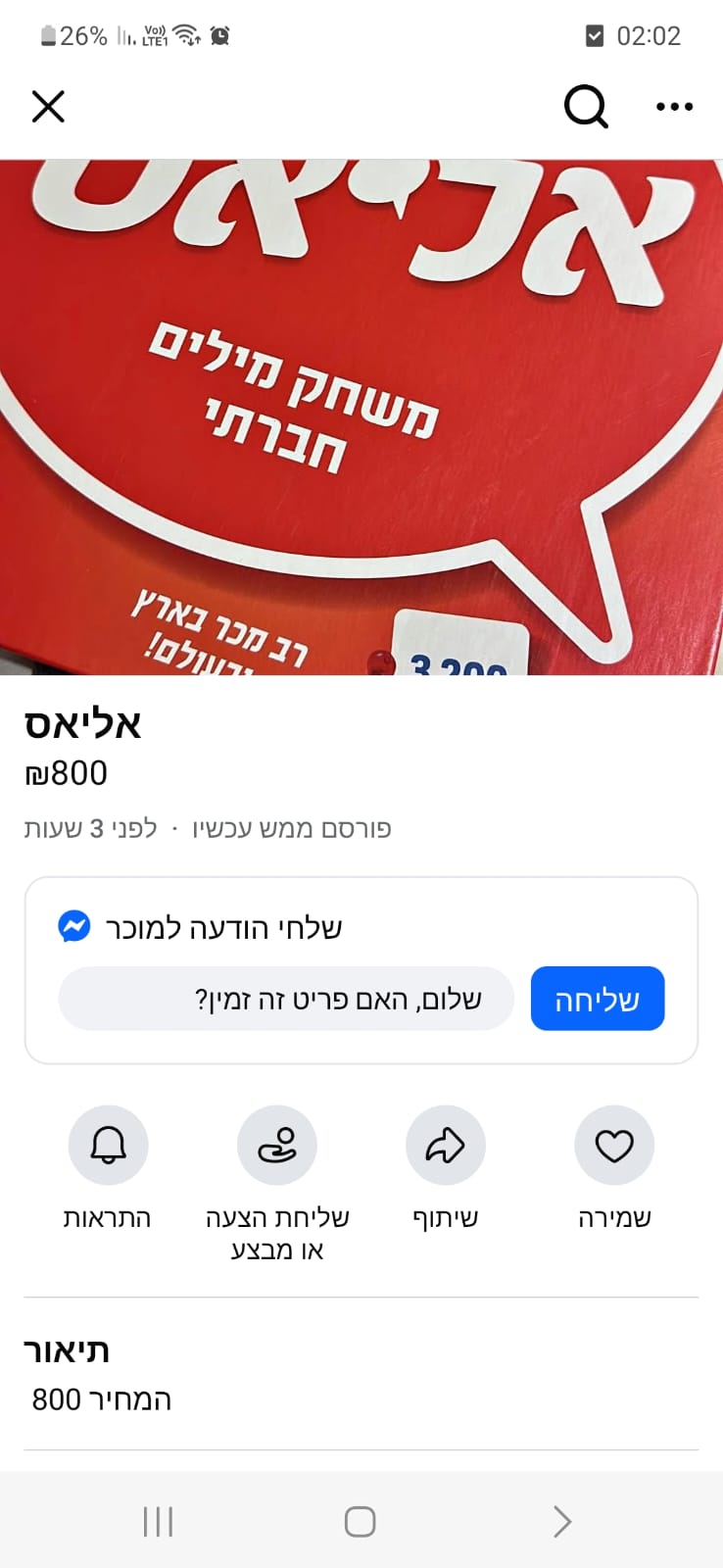Open the אליאס product photo
The height and width of the screenshot is (1568, 723).
pyautogui.click(x=361, y=416)
